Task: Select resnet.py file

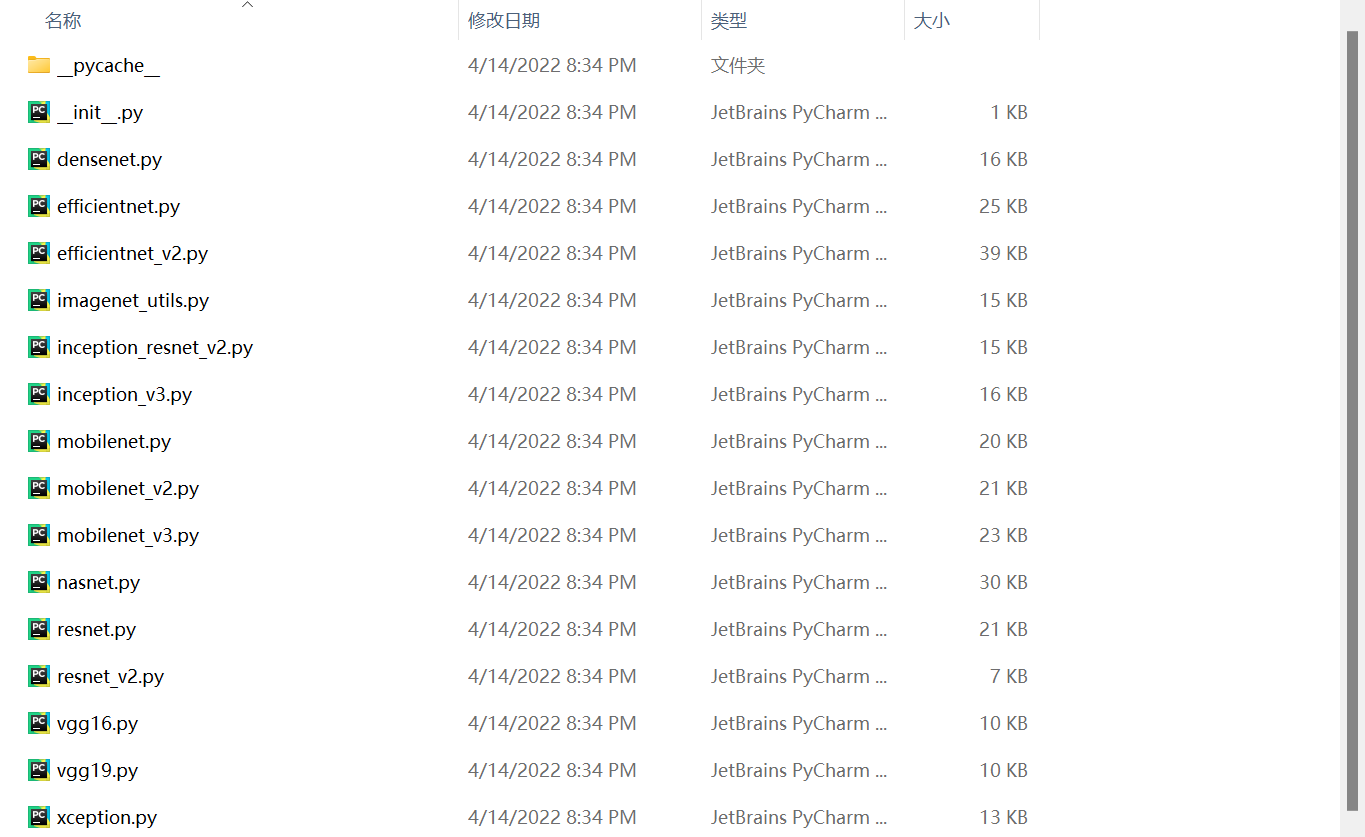Action: pos(96,630)
